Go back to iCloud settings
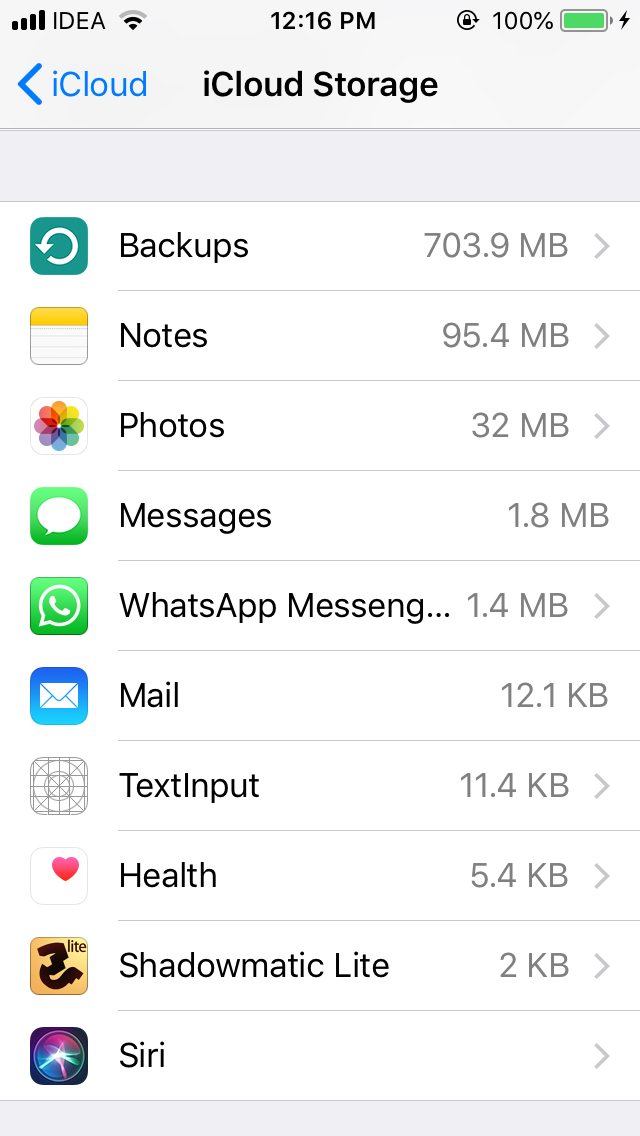Viewport: 640px width, 1136px height. [82, 85]
